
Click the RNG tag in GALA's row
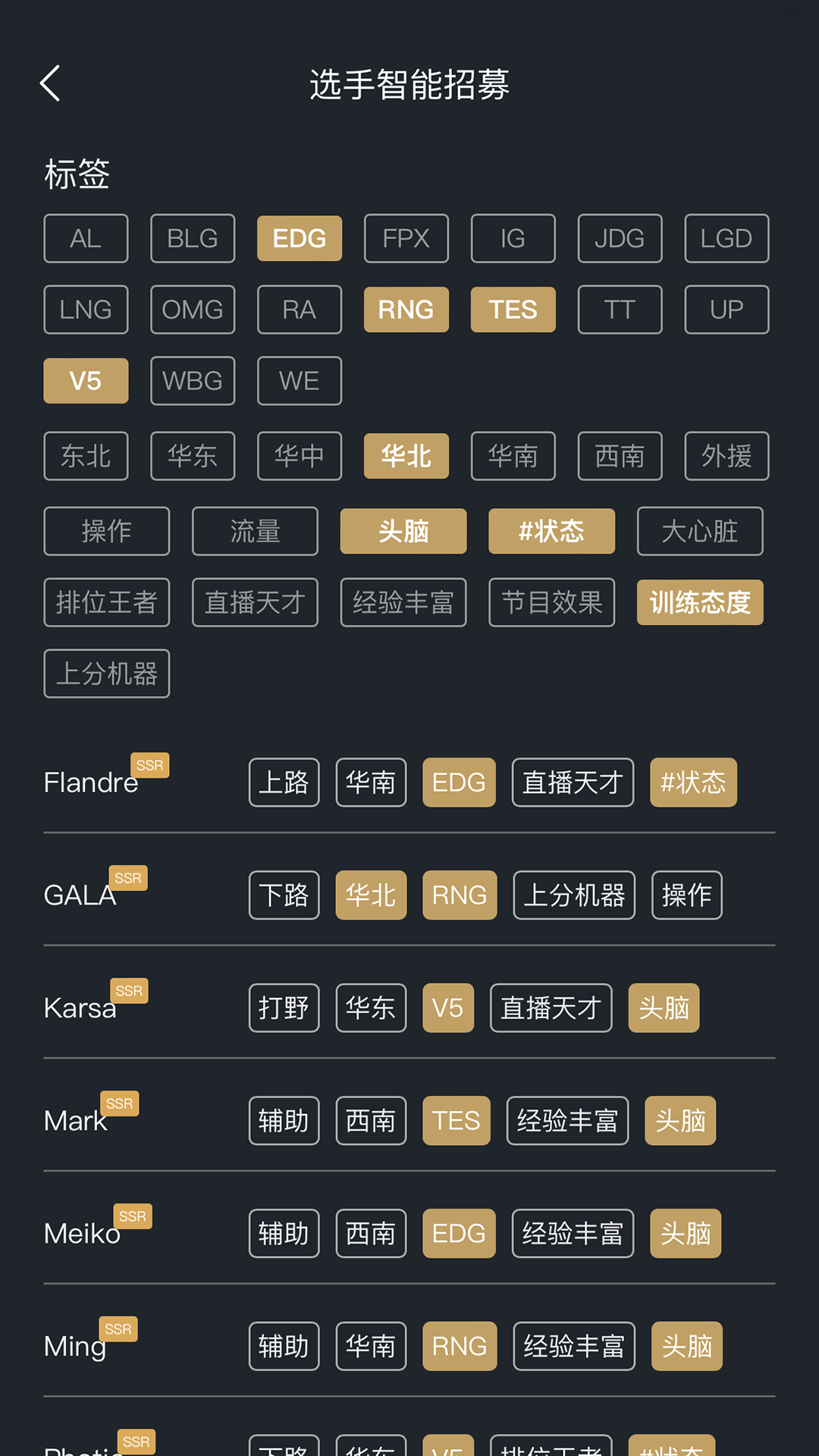(460, 895)
